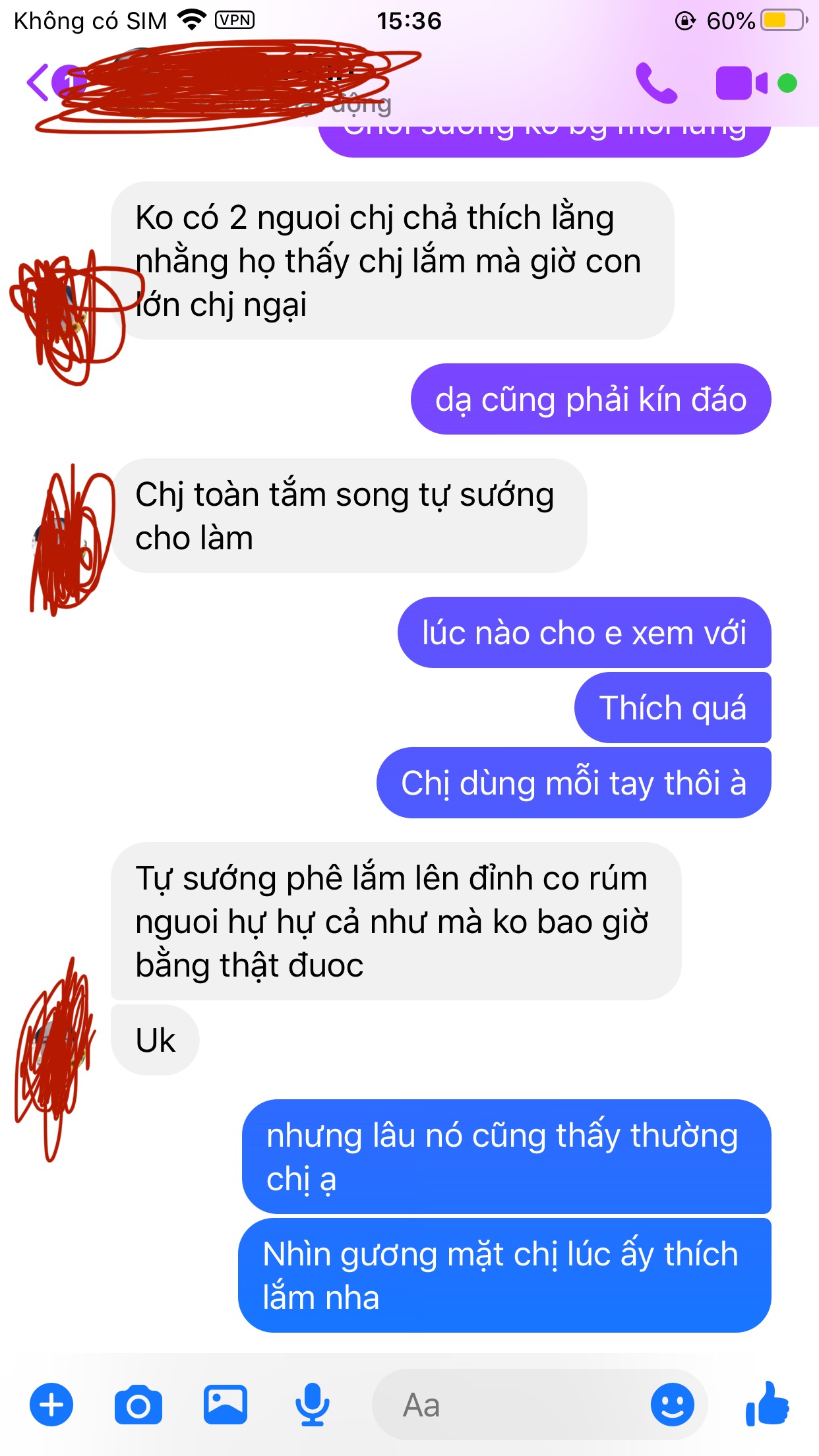Open the camera to take a photo
The image size is (819, 1456).
[x=138, y=1405]
